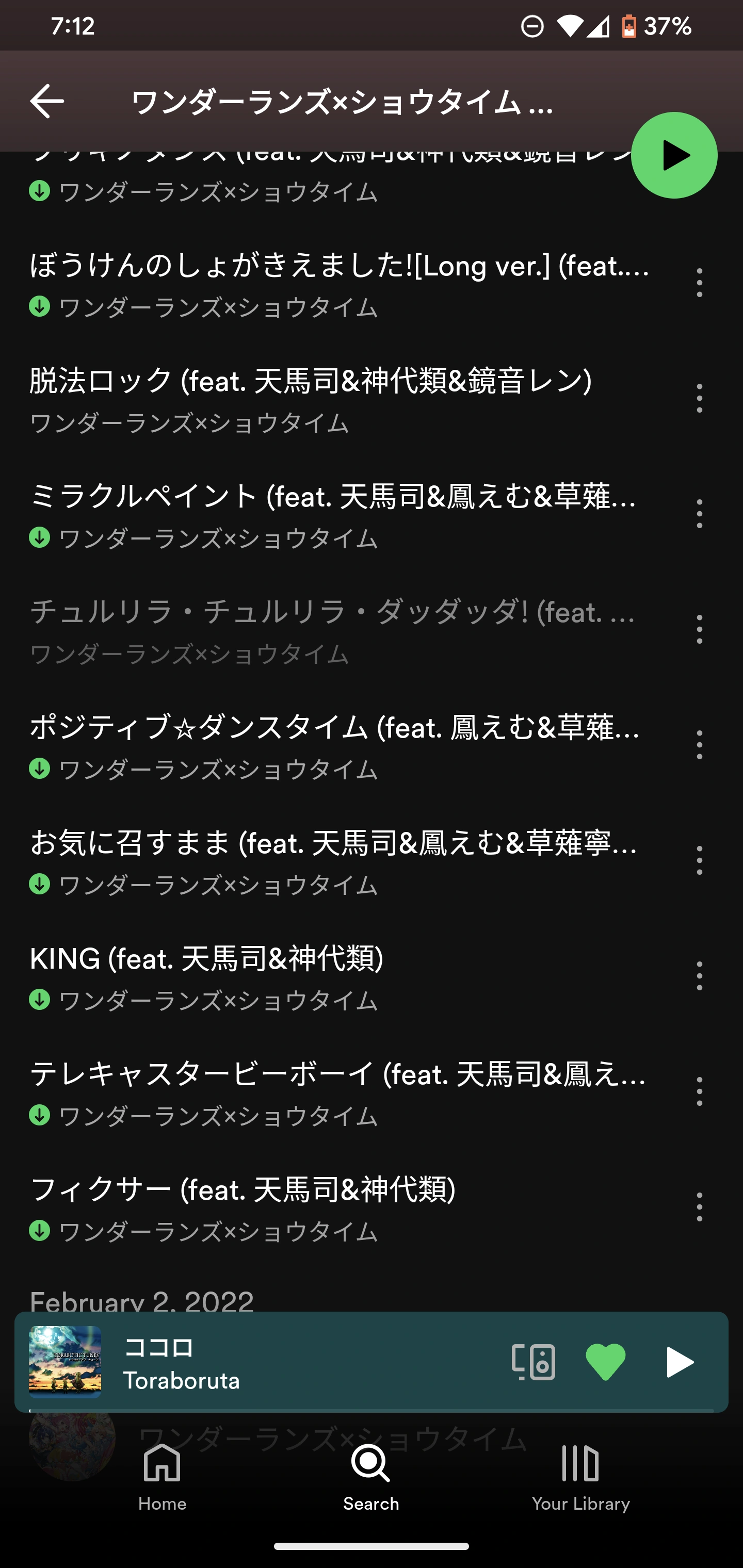
Task: Start playback with the green play button
Action: pos(673,155)
